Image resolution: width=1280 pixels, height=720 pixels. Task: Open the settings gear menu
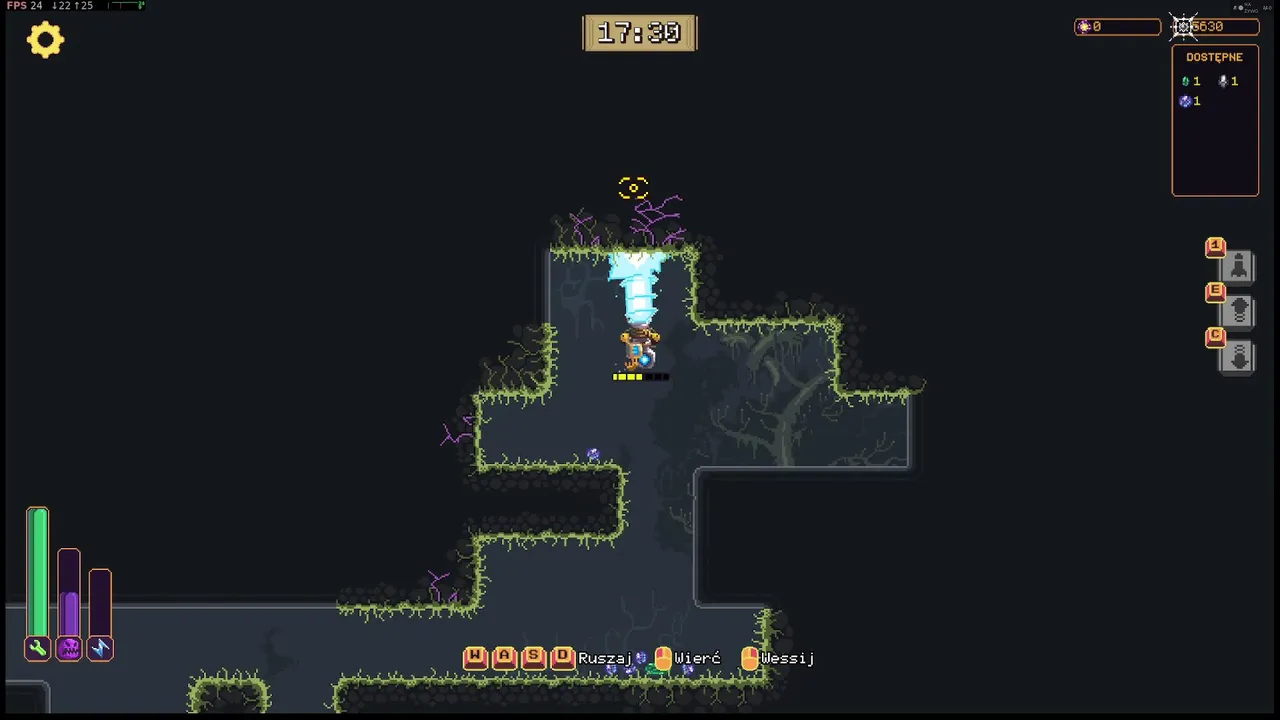[x=45, y=40]
